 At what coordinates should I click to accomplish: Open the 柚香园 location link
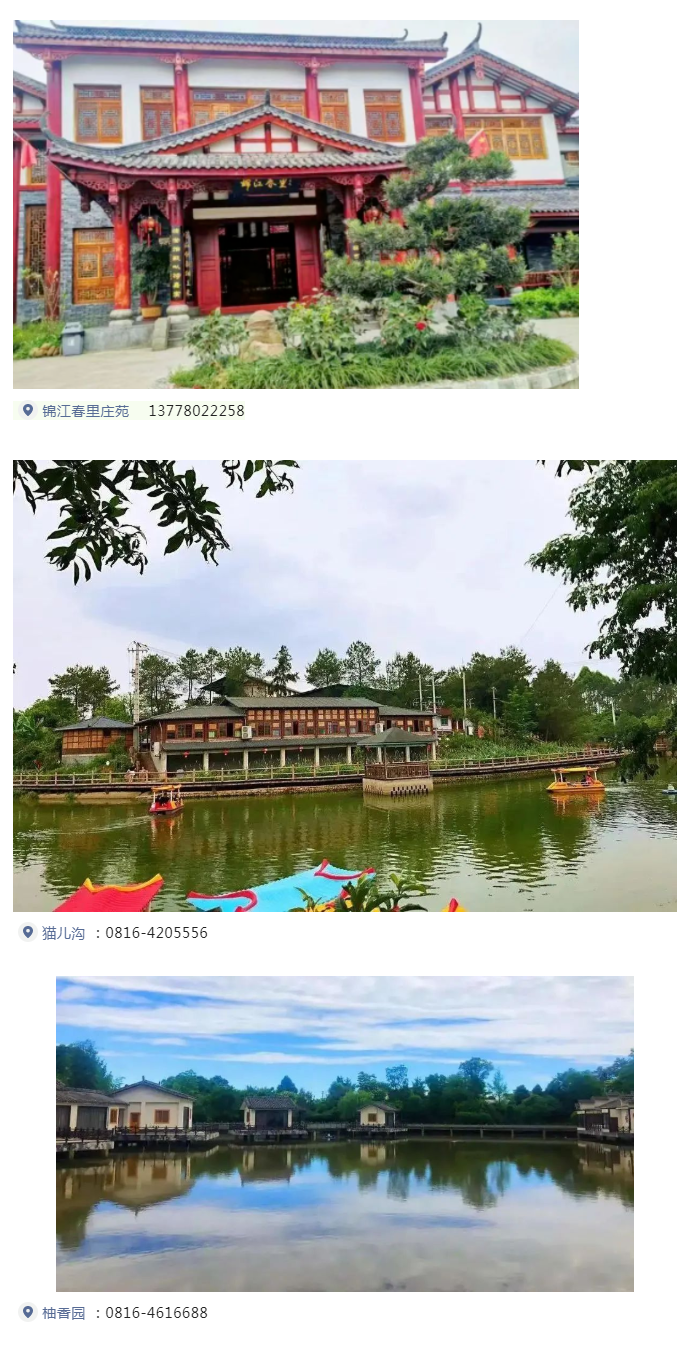click(63, 1313)
